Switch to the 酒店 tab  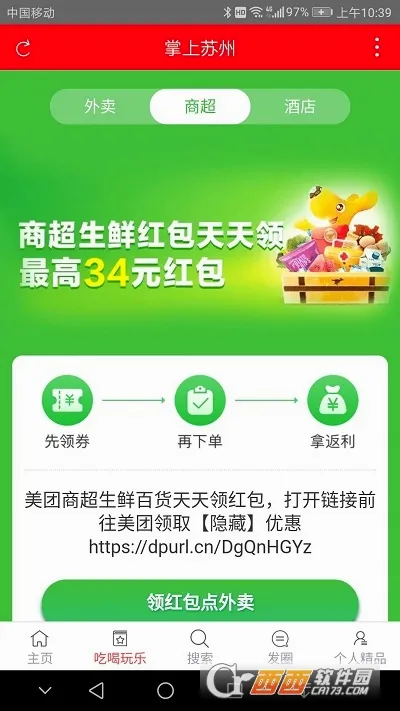click(300, 107)
